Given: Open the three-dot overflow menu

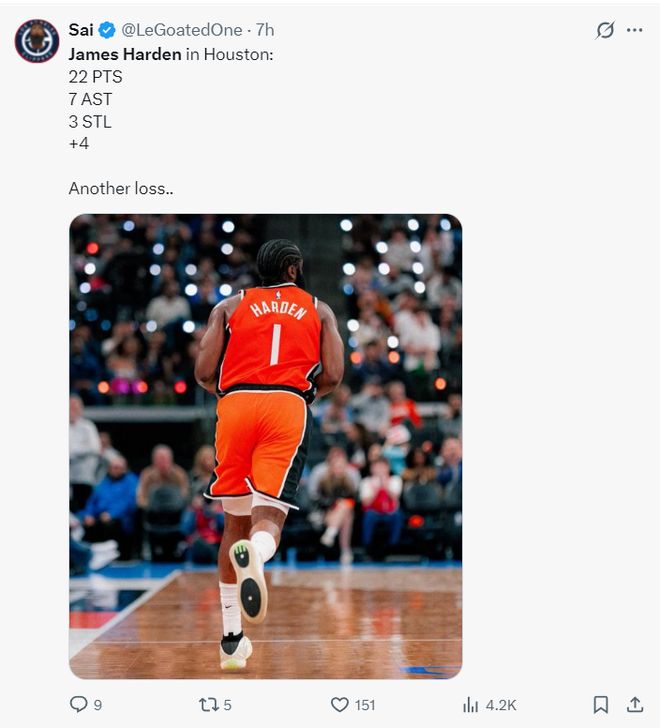Looking at the screenshot, I should (635, 30).
